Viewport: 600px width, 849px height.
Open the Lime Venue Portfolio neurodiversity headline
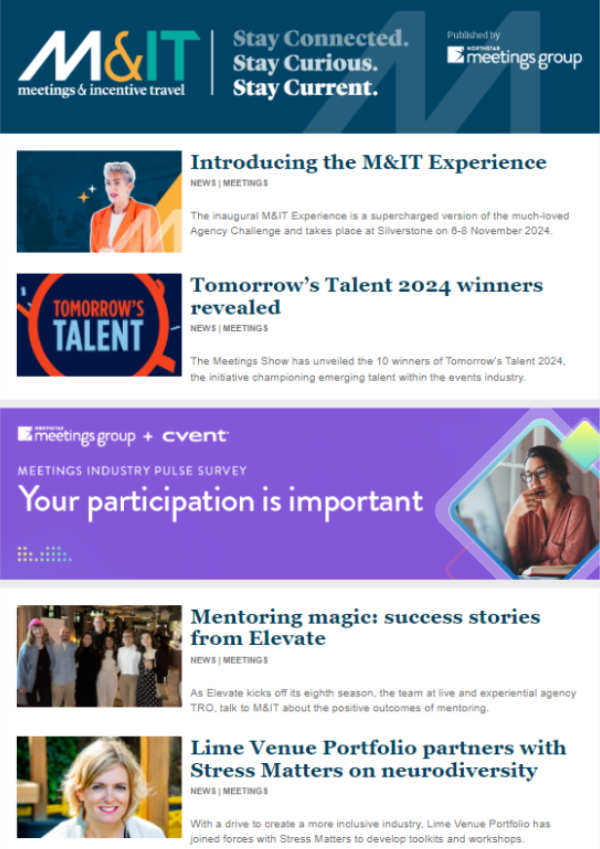378,759
